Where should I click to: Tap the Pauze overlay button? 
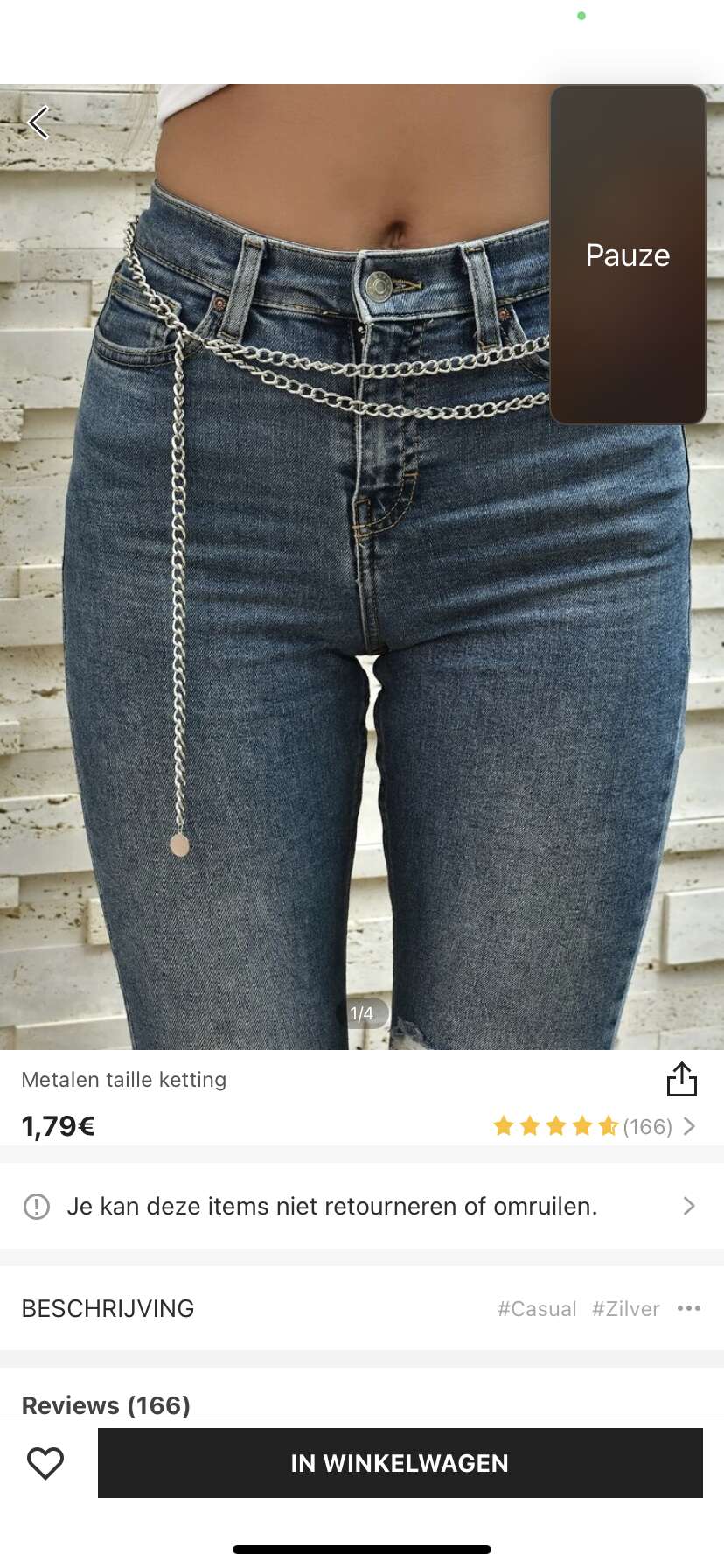(x=628, y=255)
